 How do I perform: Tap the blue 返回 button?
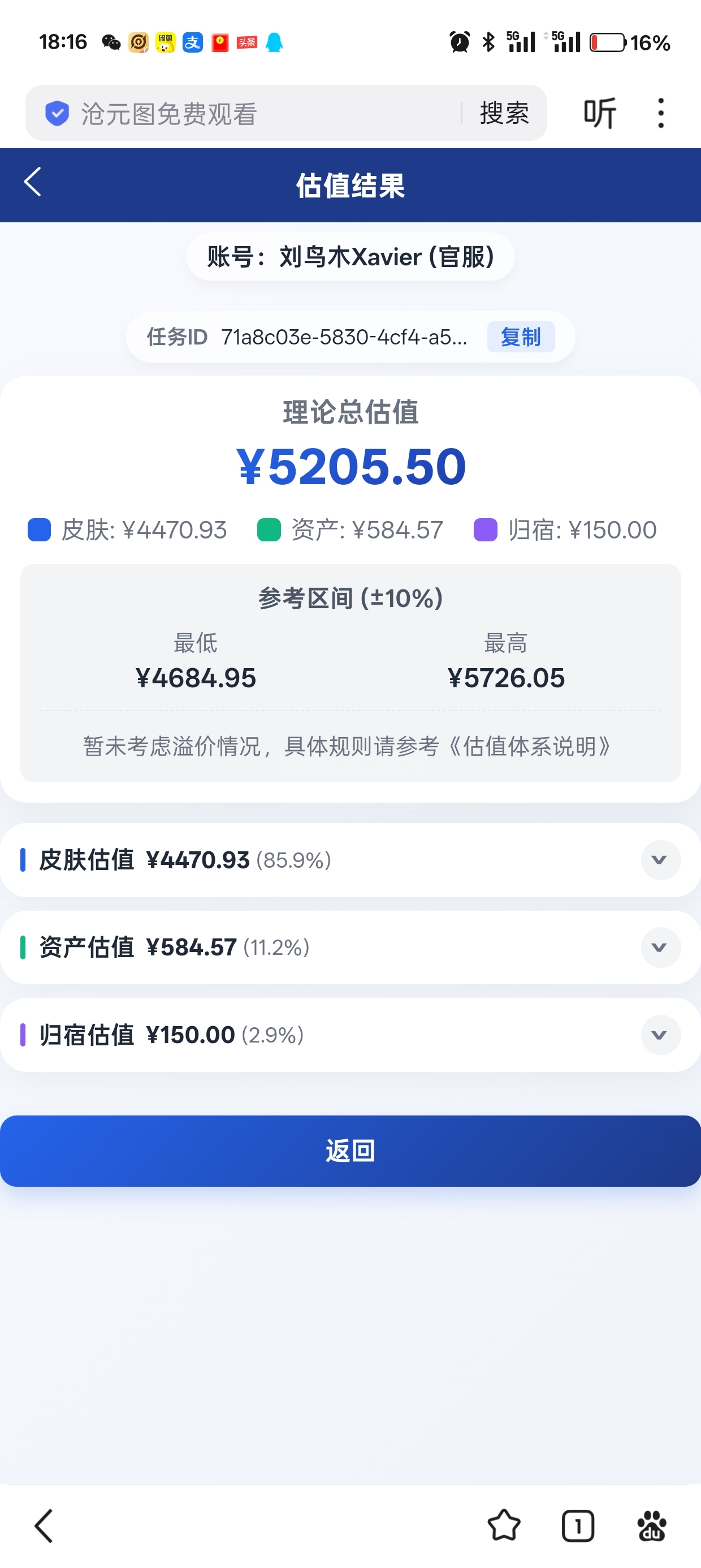click(x=350, y=1151)
